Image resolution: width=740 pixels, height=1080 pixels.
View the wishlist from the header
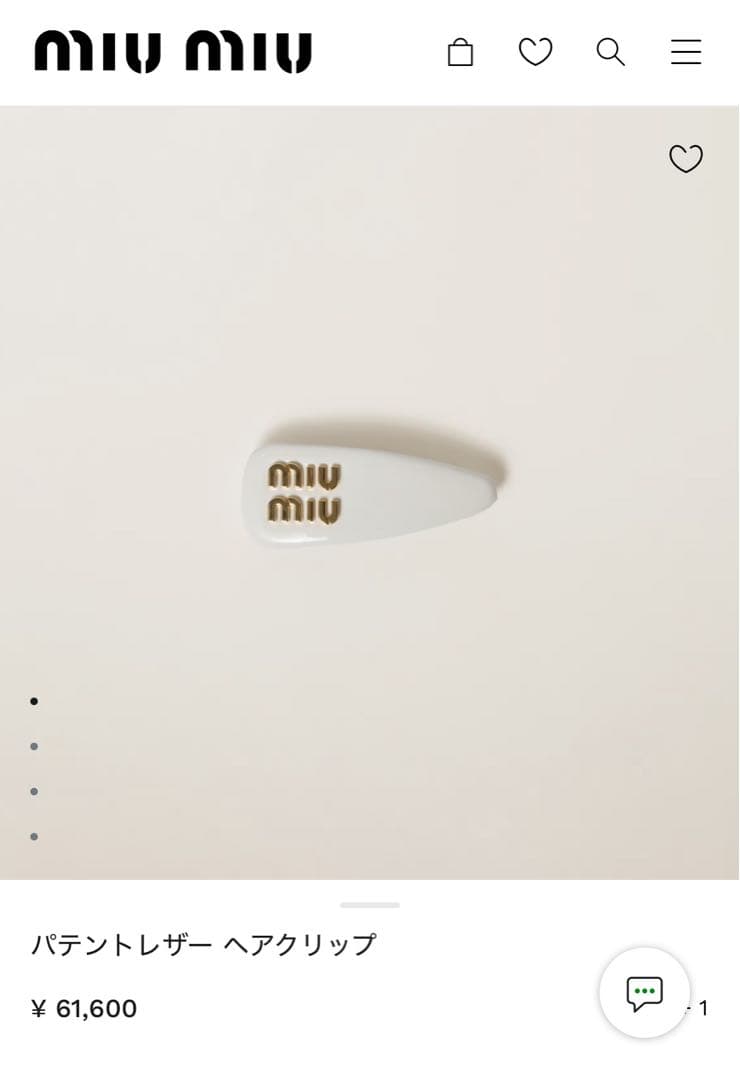(535, 52)
